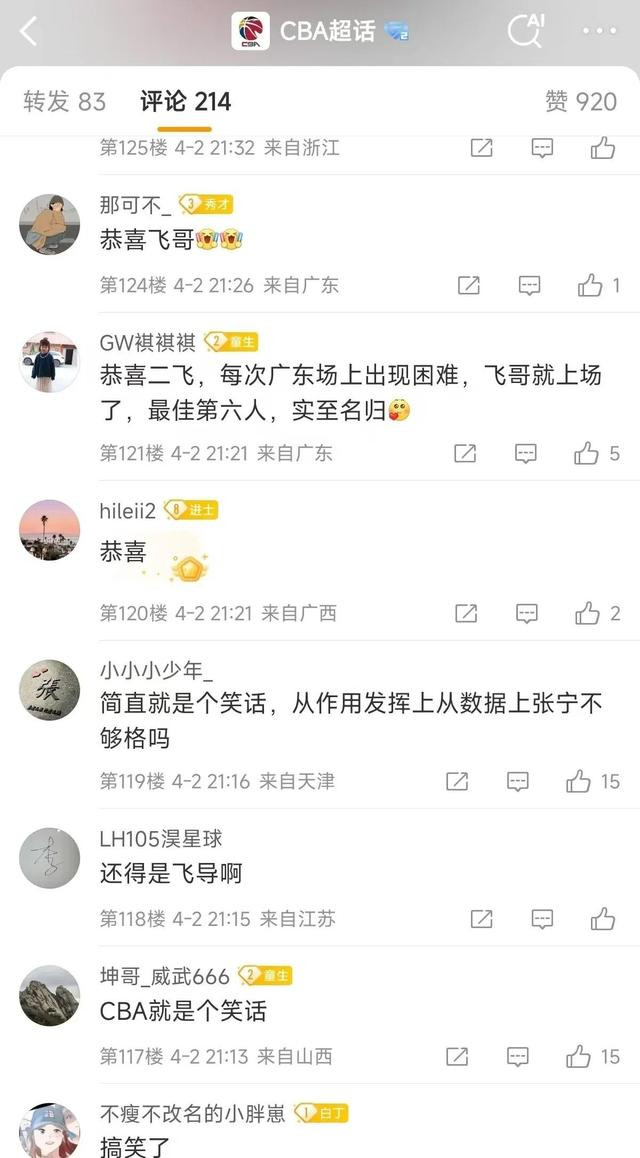The image size is (640, 1158).
Task: Open the CBA超话 title link
Action: click(320, 32)
